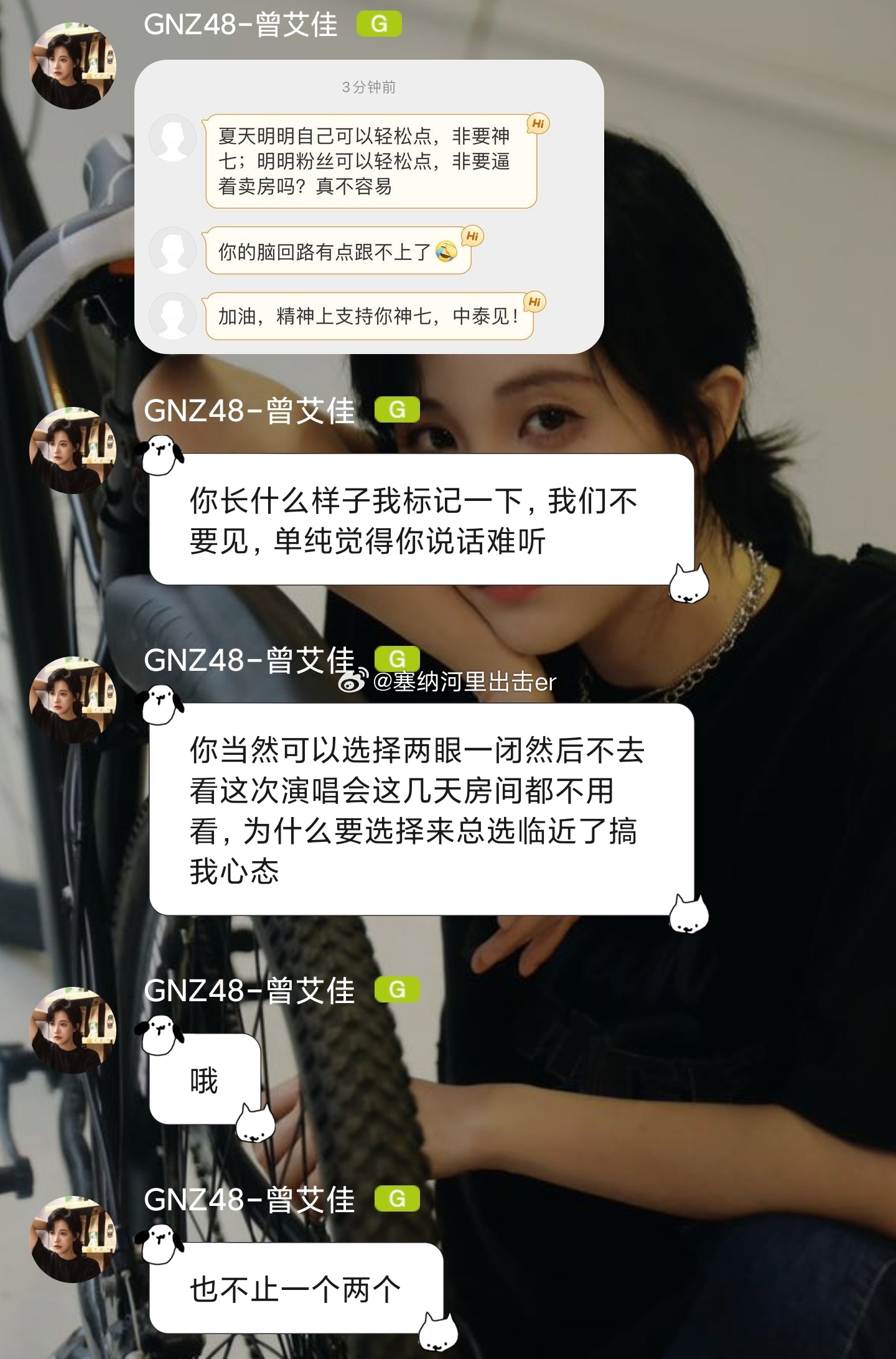
Task: Tap 曾艾佳's avatar beside the 哦 message
Action: (73, 1030)
